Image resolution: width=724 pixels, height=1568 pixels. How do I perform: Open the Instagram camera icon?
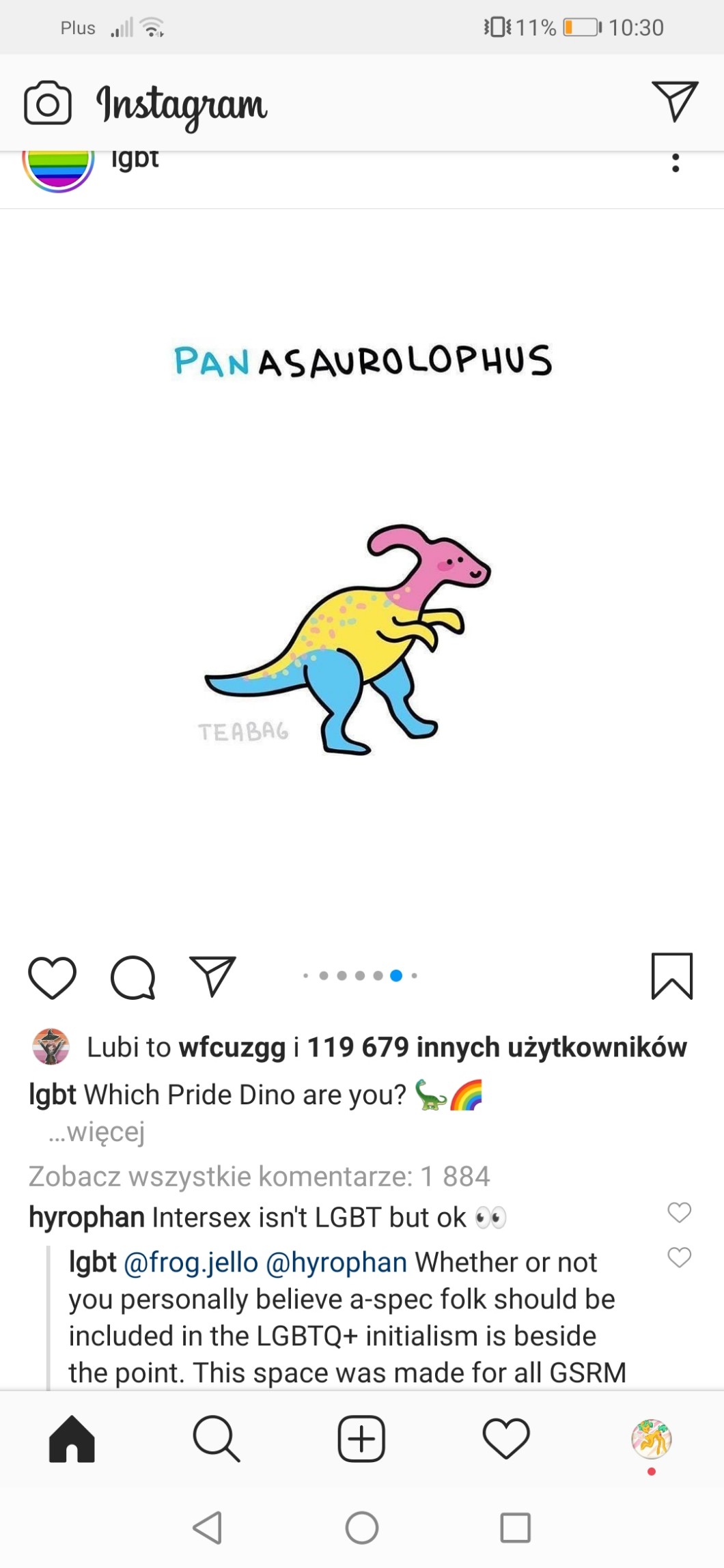tap(47, 103)
